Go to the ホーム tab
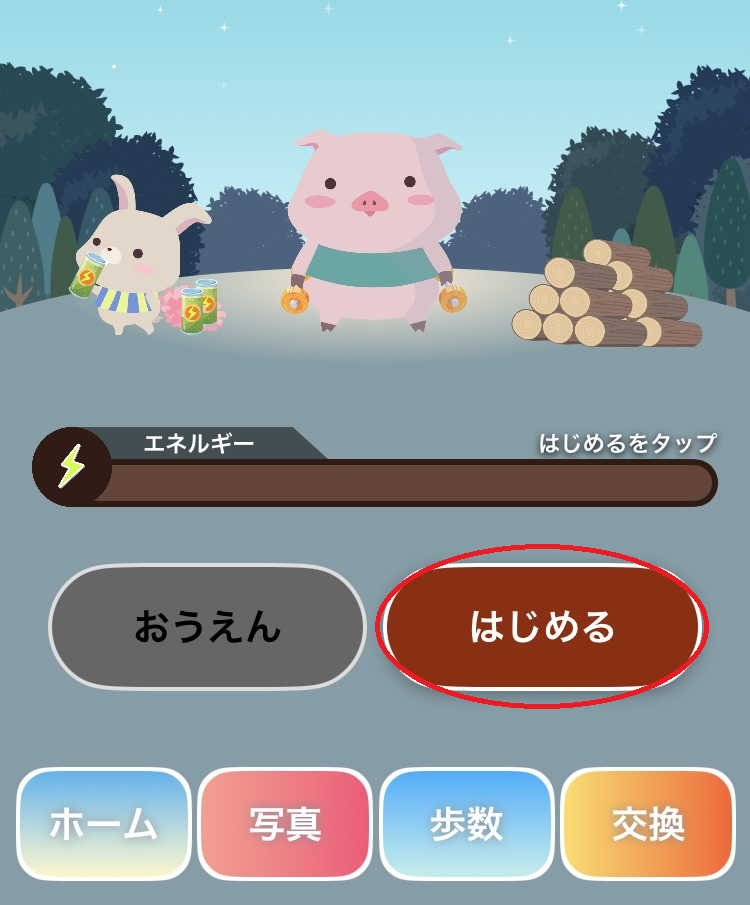Image resolution: width=750 pixels, height=905 pixels. click(x=104, y=824)
